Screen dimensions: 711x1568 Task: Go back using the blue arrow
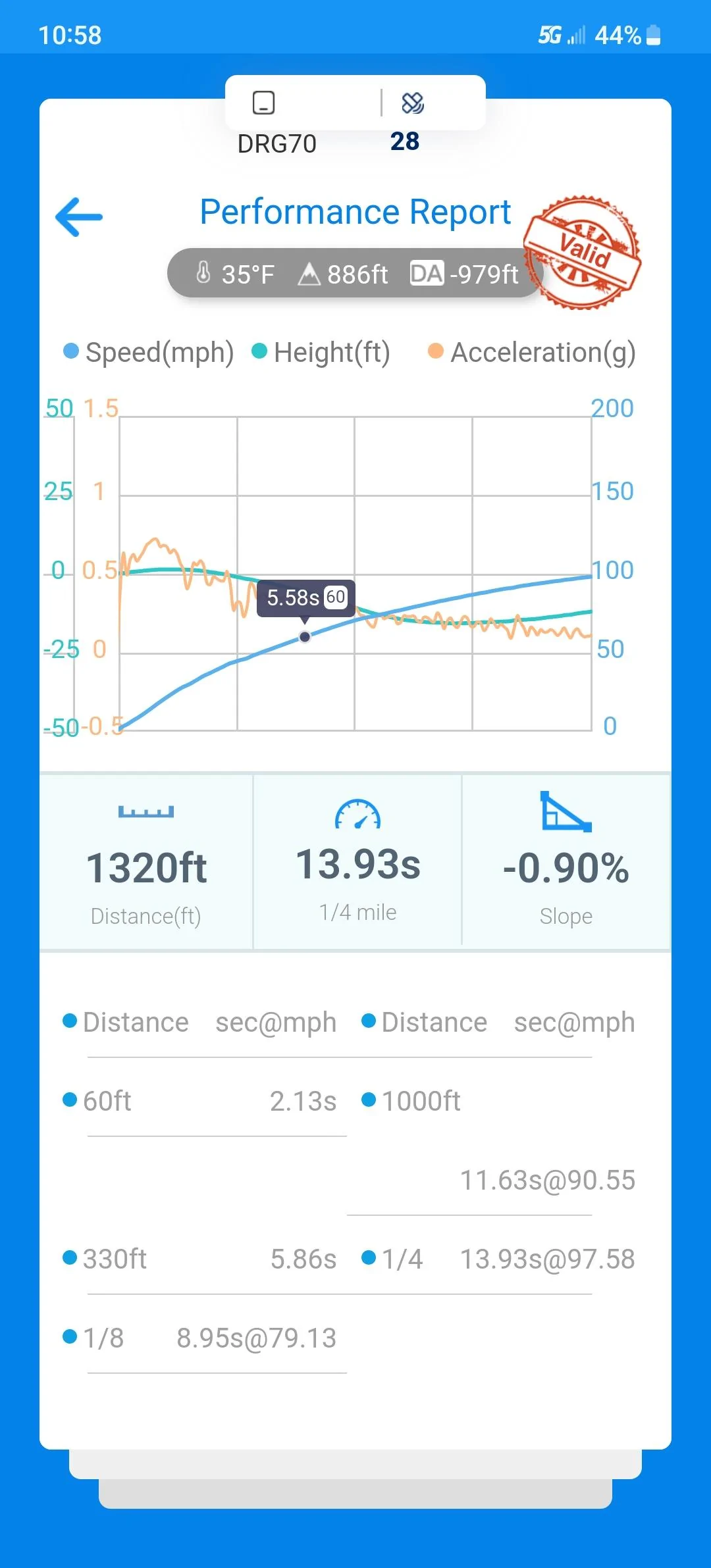click(79, 216)
